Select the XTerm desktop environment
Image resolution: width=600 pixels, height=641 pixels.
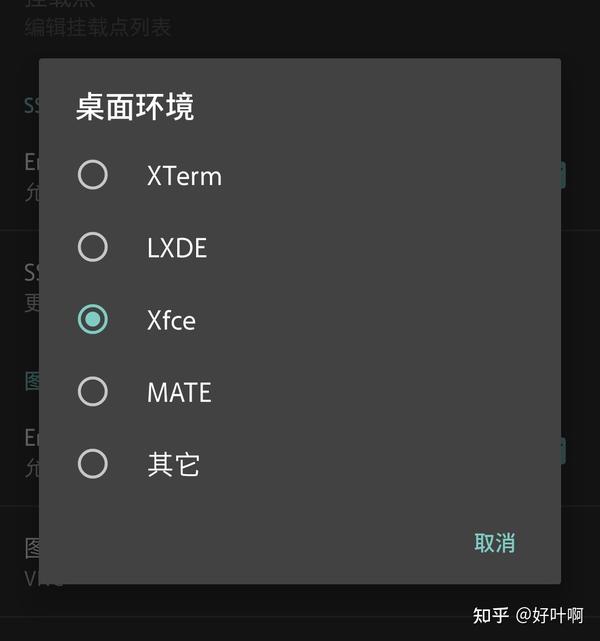[x=93, y=176]
